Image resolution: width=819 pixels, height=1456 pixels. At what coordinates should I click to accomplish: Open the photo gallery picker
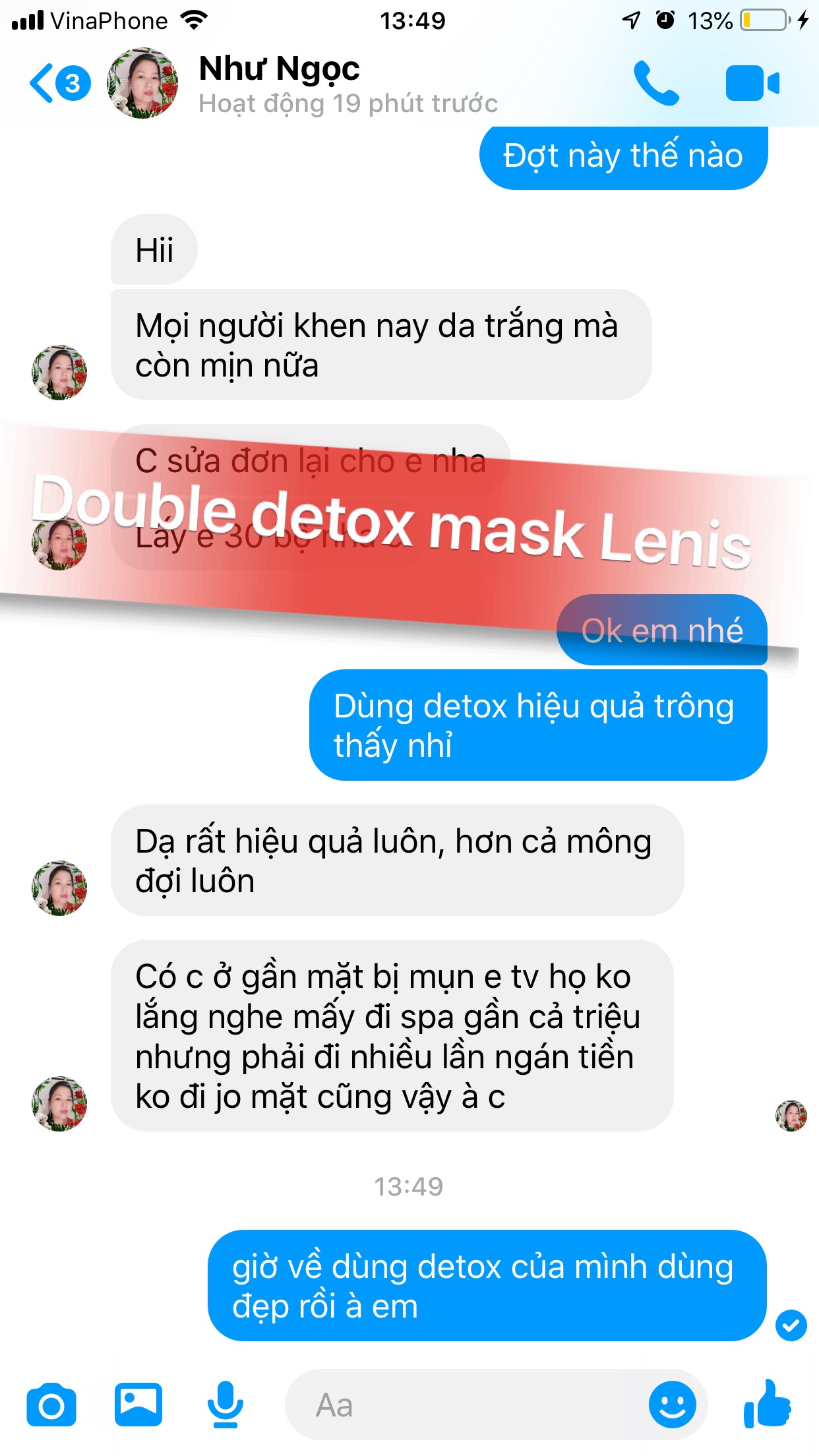coord(138,1405)
